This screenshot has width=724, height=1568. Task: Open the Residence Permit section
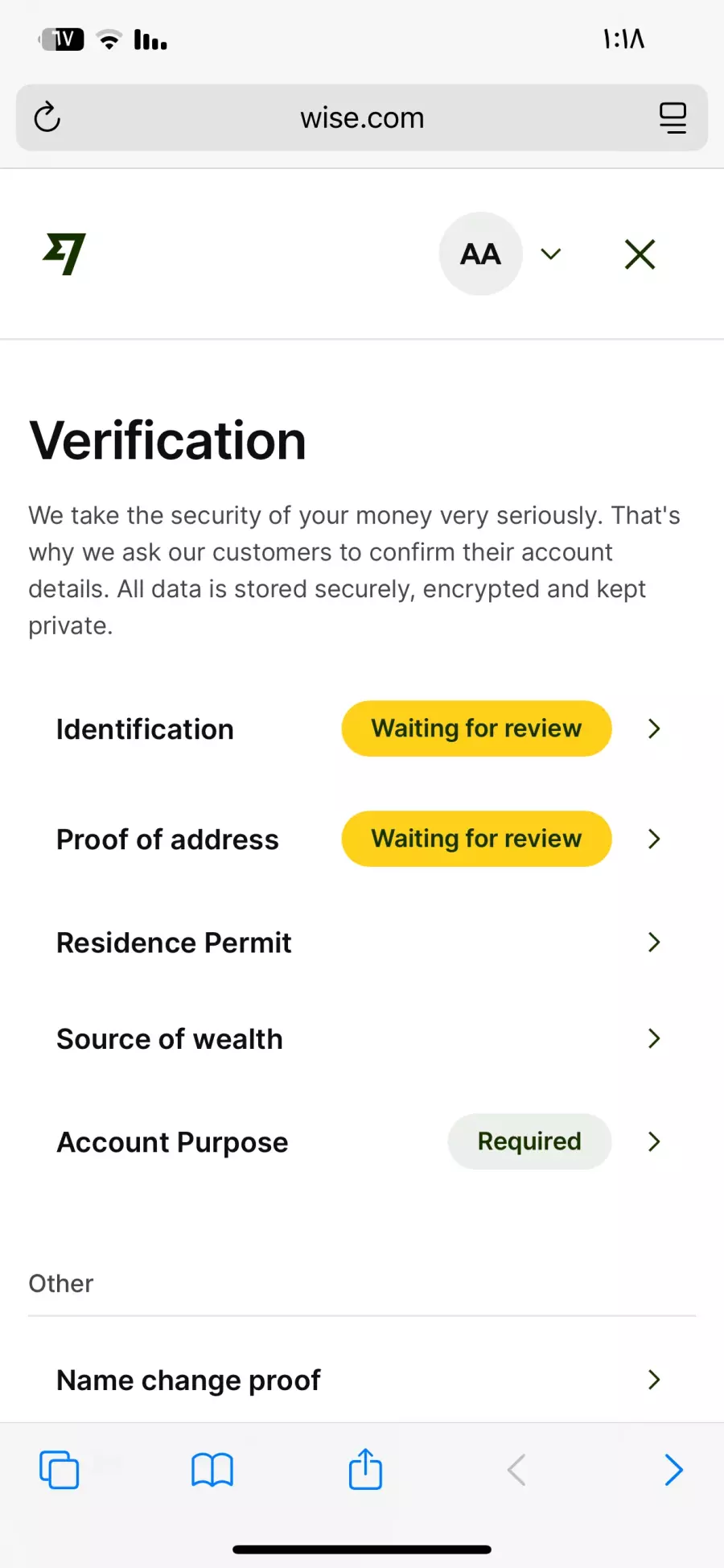(362, 942)
